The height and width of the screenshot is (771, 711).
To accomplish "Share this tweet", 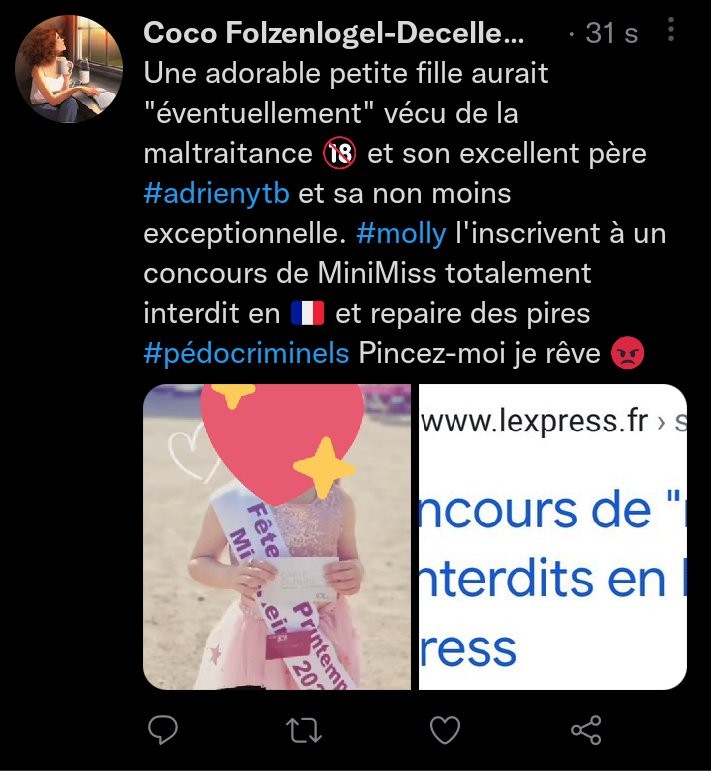I will pyautogui.click(x=585, y=731).
